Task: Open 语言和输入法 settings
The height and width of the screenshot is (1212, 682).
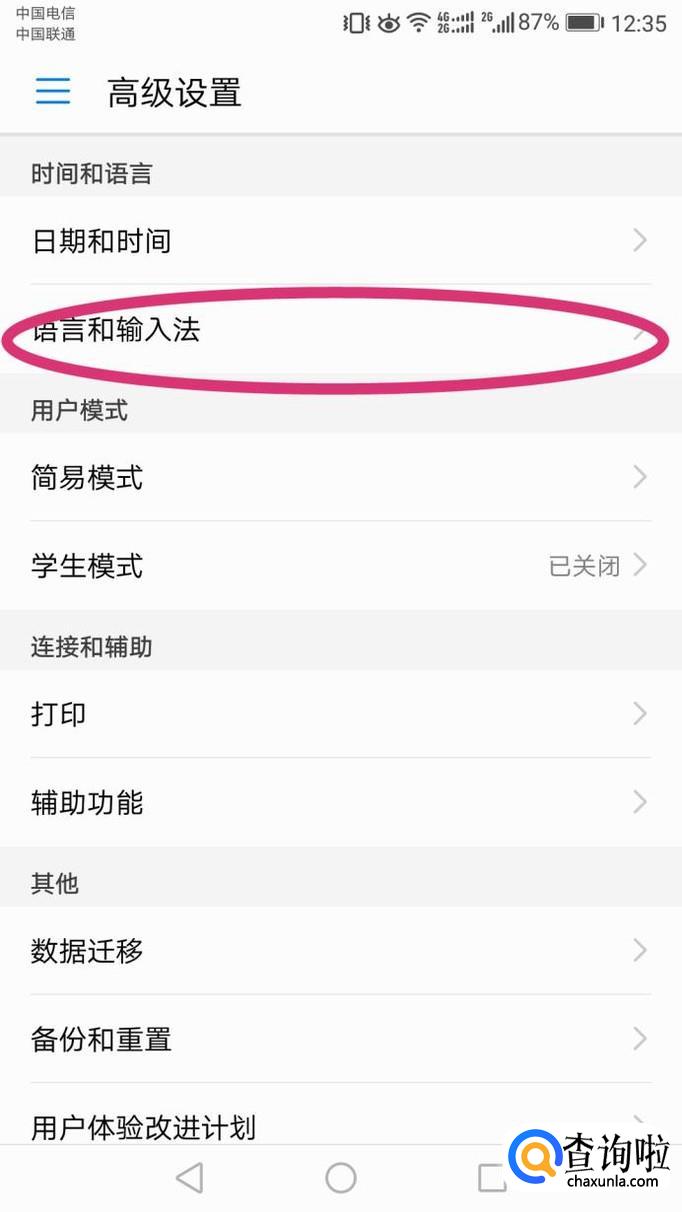Action: click(340, 330)
